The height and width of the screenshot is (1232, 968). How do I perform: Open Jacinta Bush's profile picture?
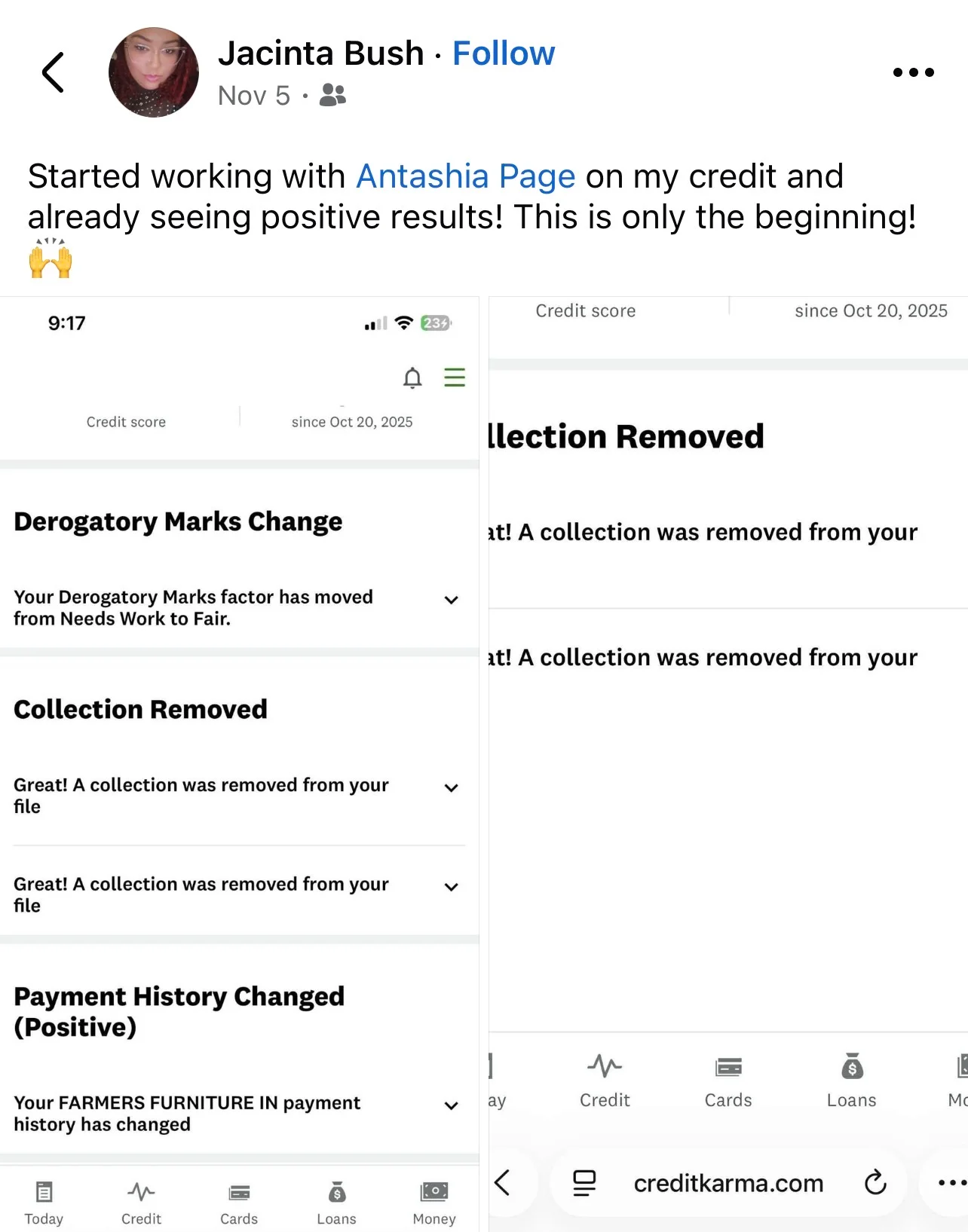point(154,72)
